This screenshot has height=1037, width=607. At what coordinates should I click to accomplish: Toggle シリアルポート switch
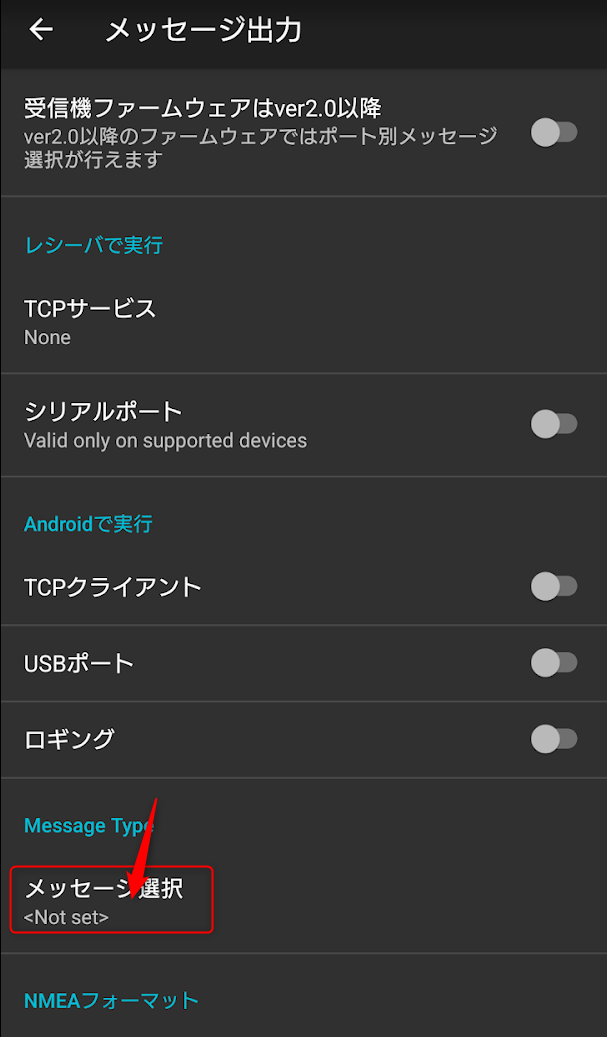click(553, 424)
